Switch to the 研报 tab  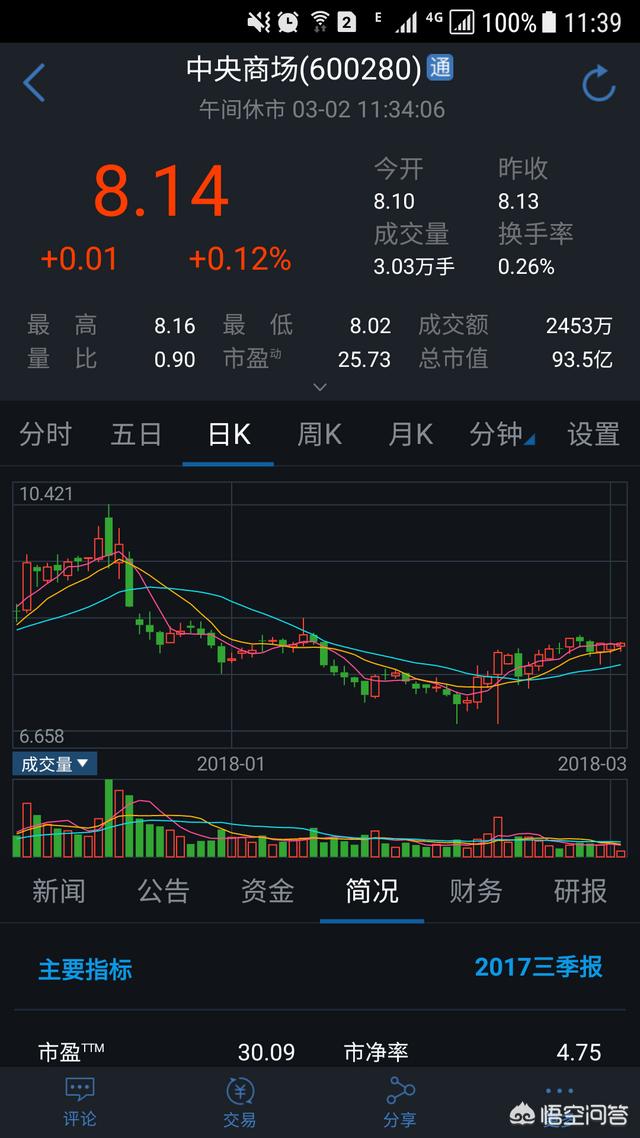tap(580, 891)
